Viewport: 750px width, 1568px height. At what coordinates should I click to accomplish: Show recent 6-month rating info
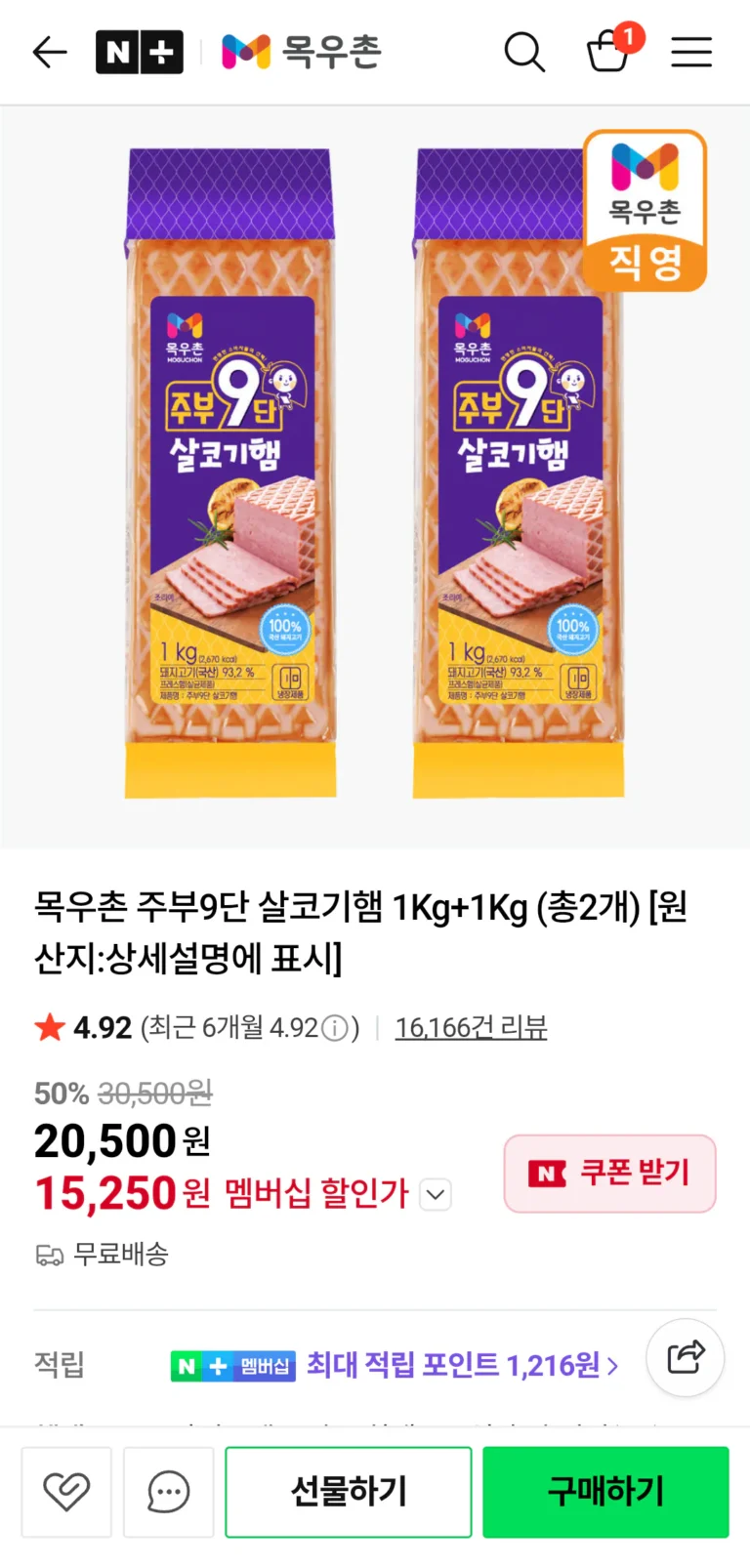pos(335,1028)
